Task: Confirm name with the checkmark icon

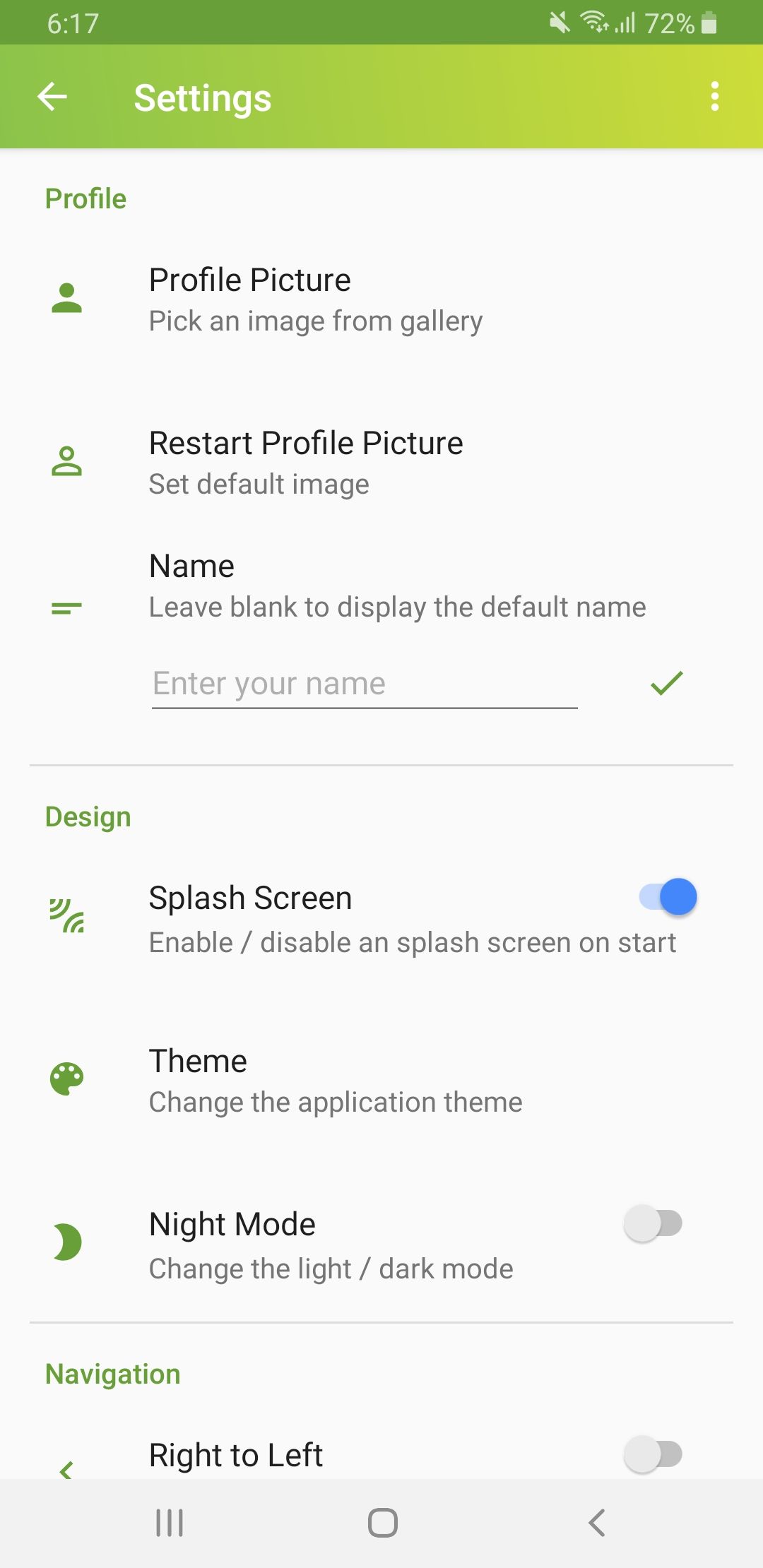Action: (667, 683)
